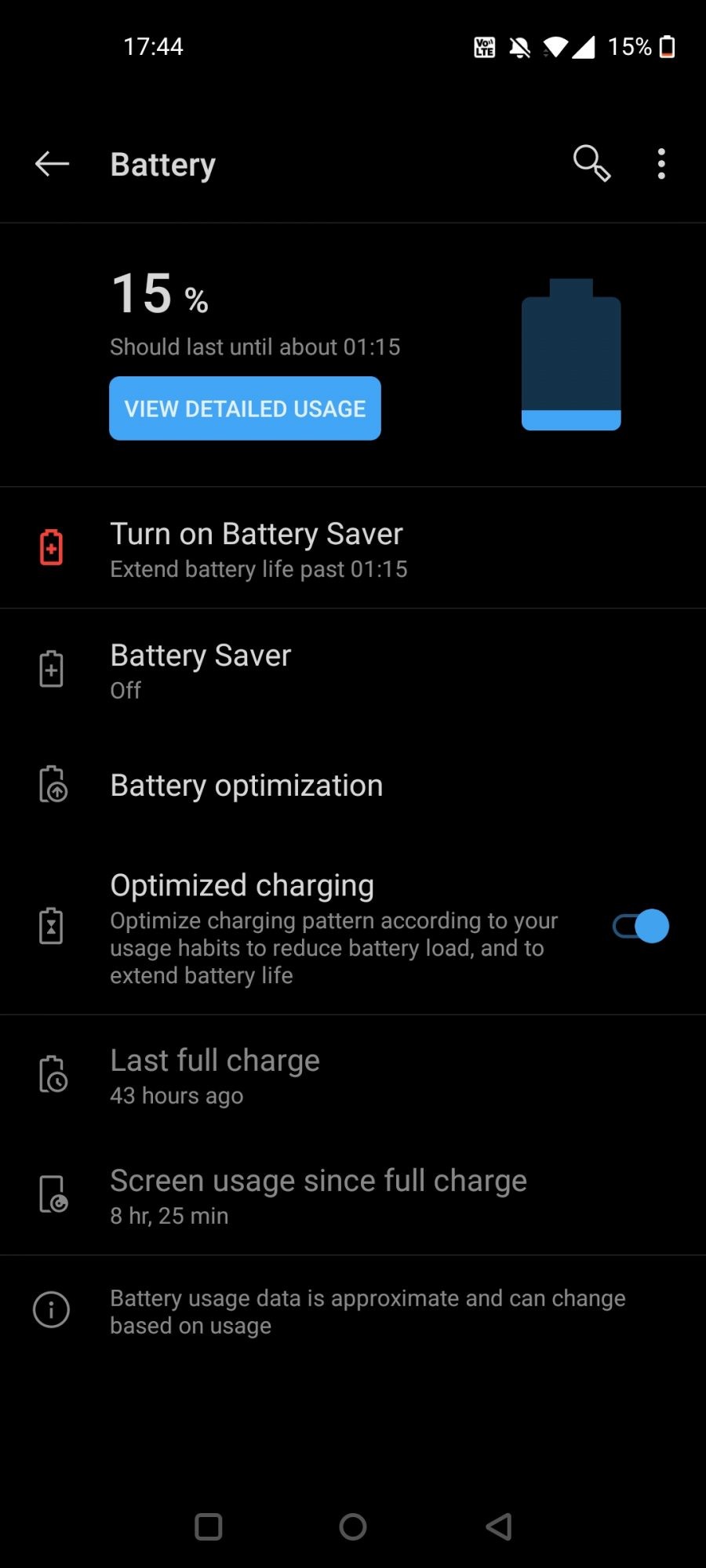Open Battery Saver settings row
The width and height of the screenshot is (706, 1568).
[201, 670]
